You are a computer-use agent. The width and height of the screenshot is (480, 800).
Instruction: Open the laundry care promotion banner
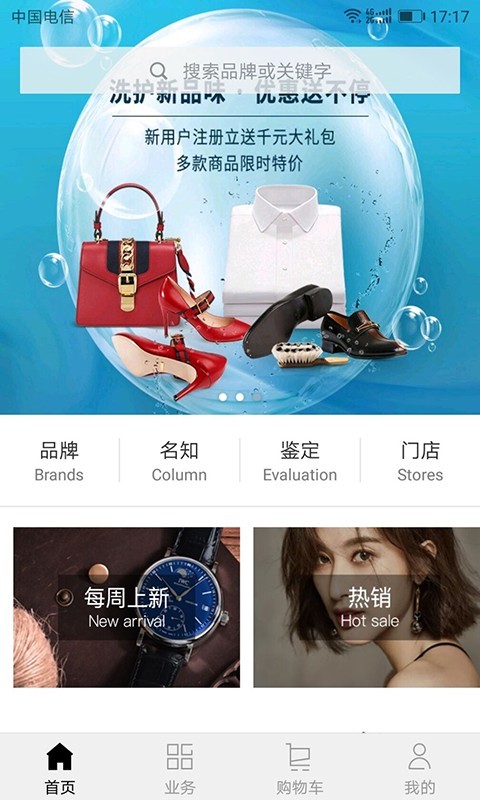(x=240, y=240)
